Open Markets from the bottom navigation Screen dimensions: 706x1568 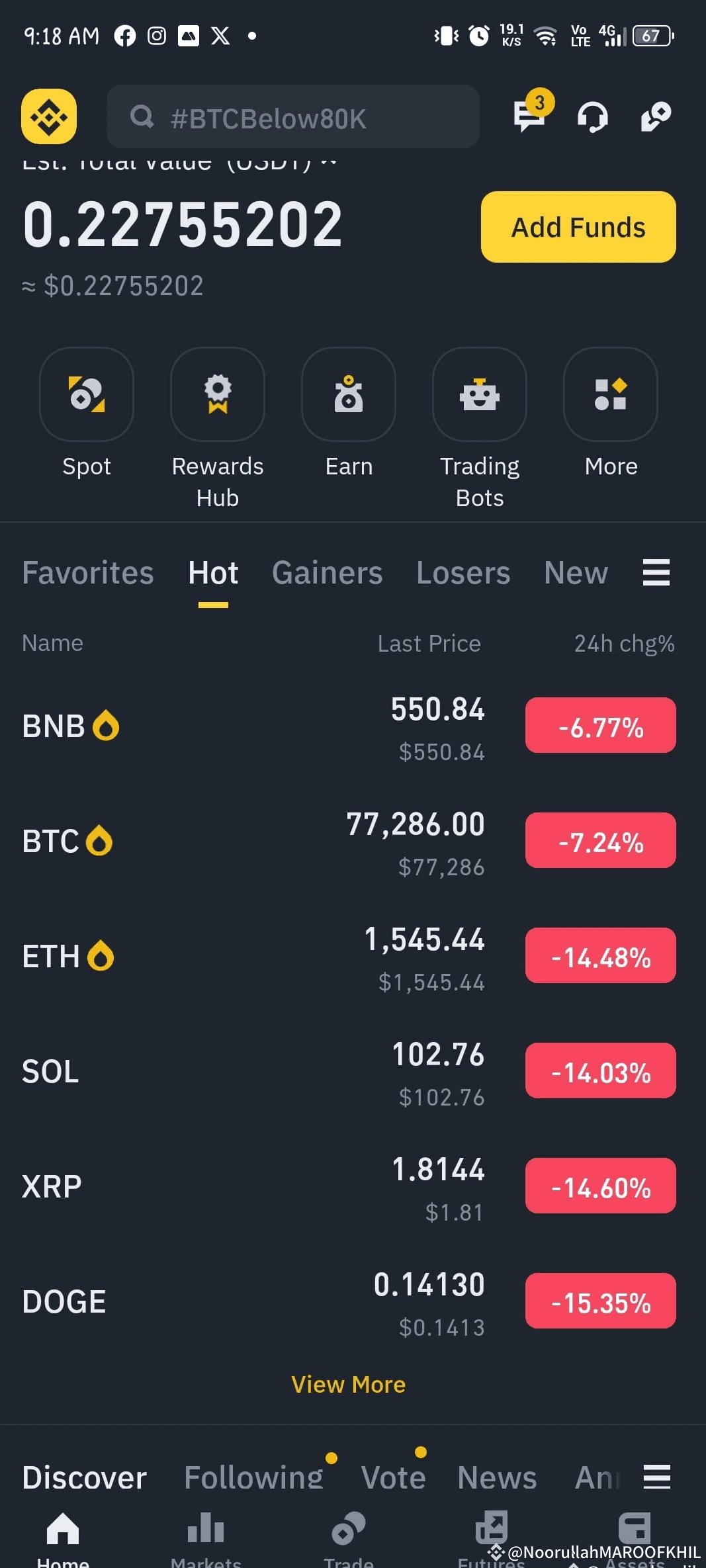205,1535
